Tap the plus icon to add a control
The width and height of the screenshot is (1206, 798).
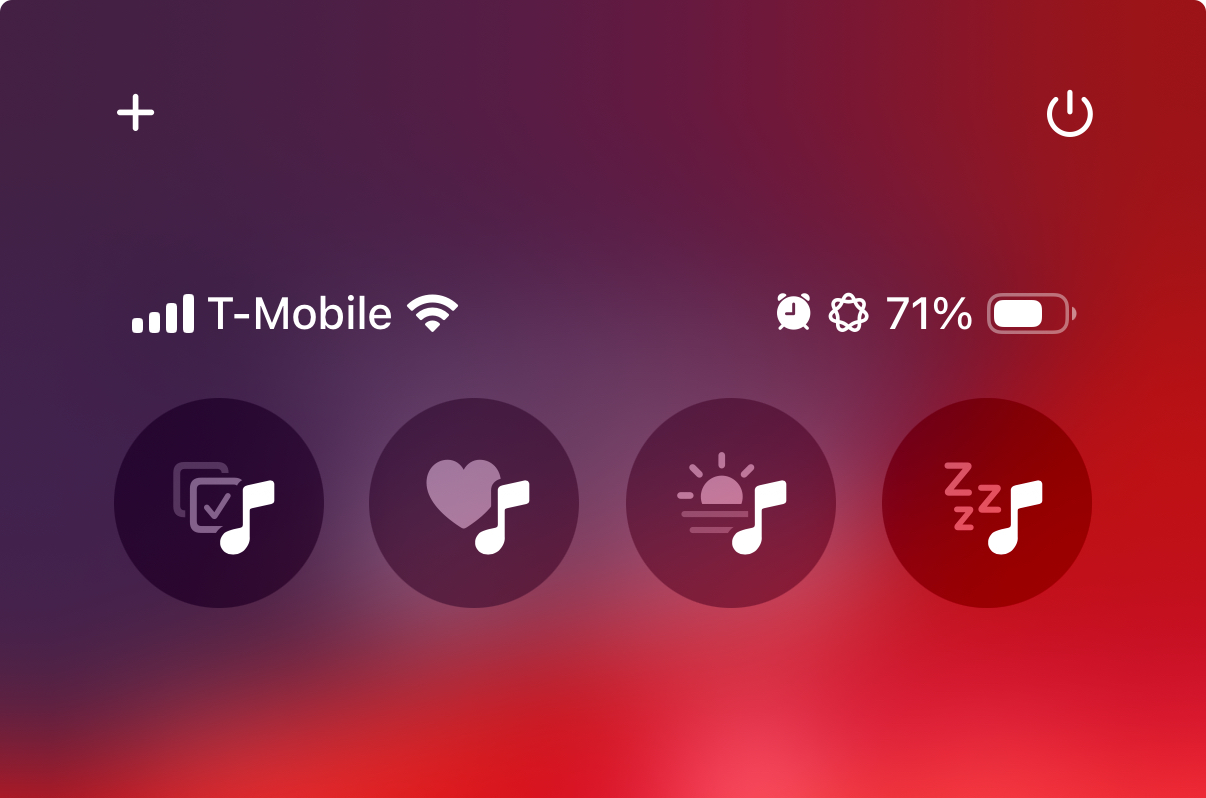136,113
